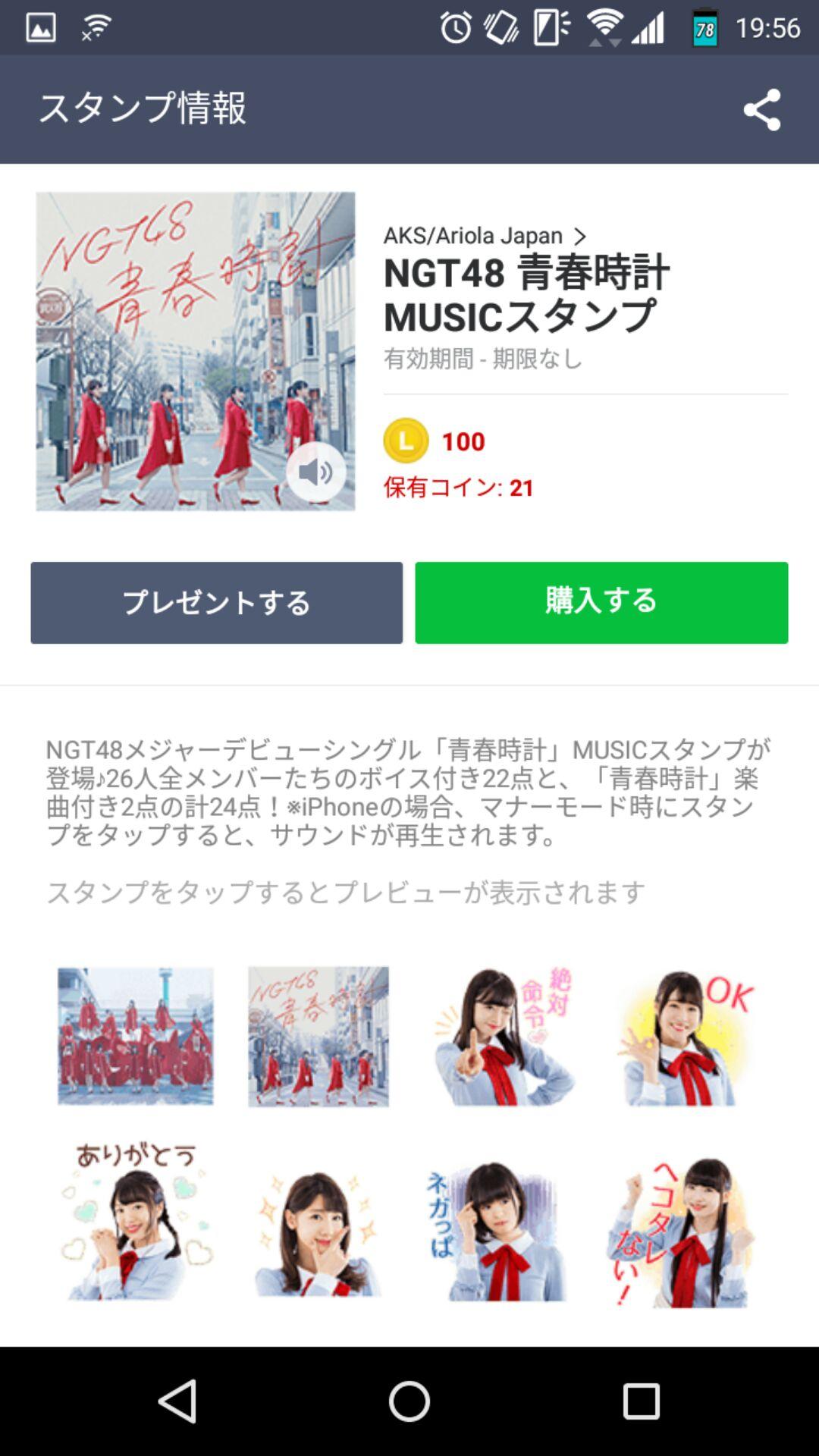The image size is (819, 1456).
Task: Tap プレゼントする to gift stamps
Action: click(216, 603)
